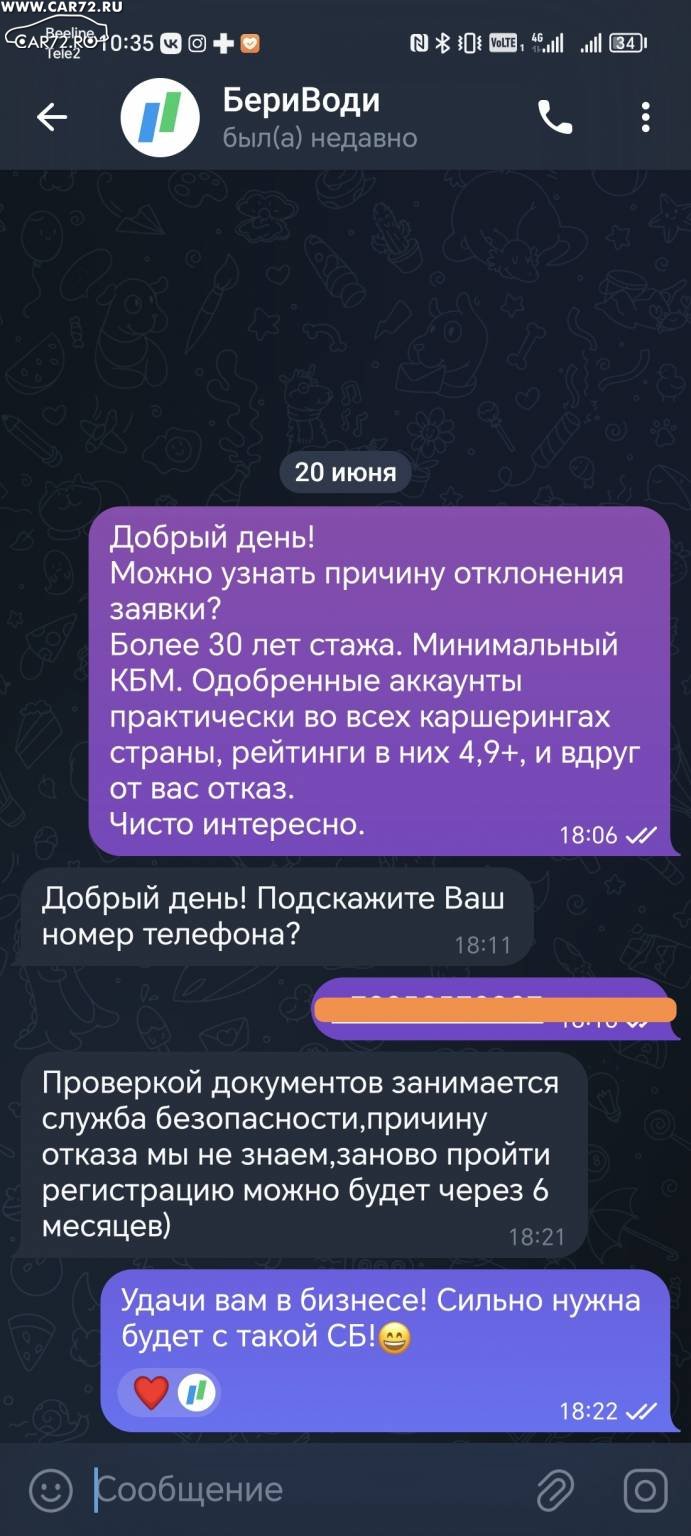
Task: Open the БериВоди profile avatar
Action: [x=159, y=118]
